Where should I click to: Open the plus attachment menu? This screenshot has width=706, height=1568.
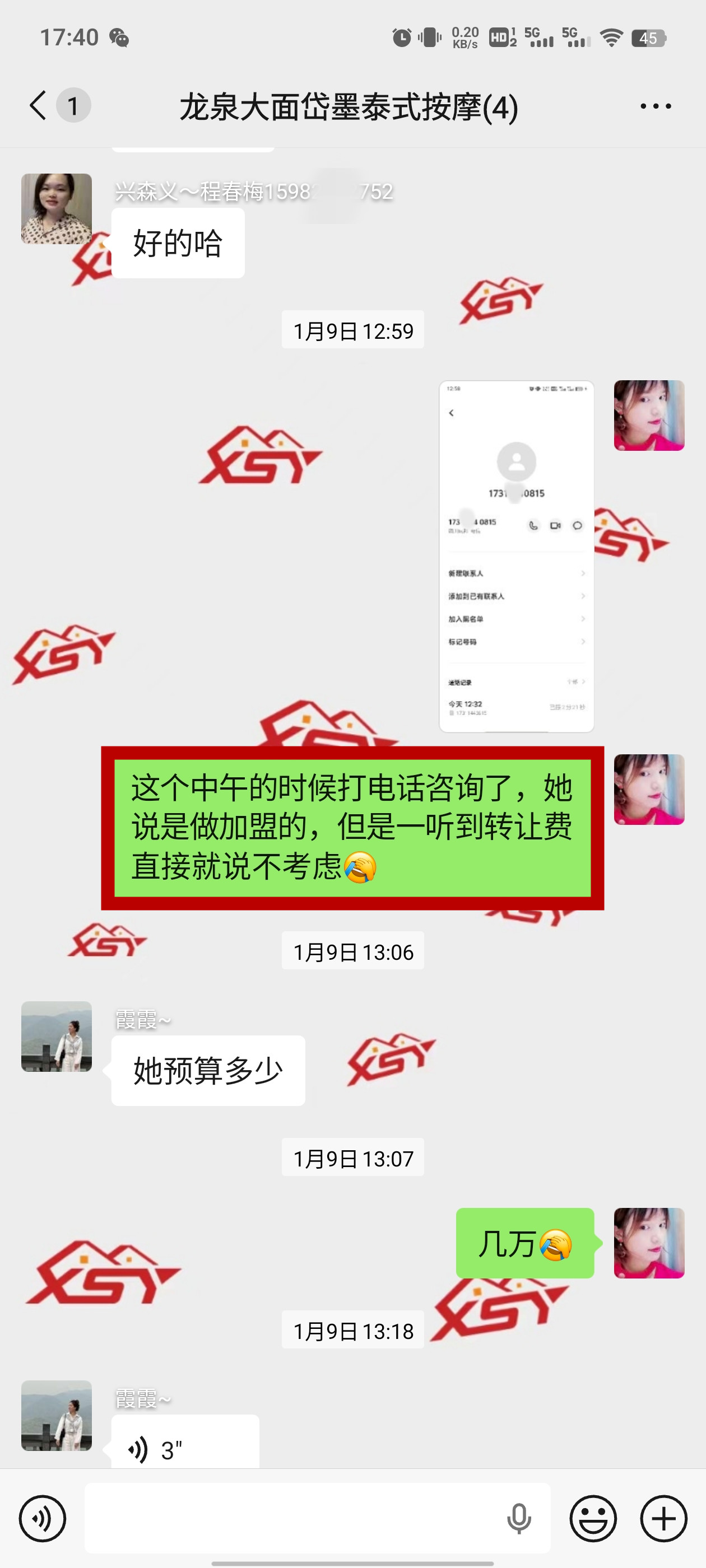[x=663, y=1518]
